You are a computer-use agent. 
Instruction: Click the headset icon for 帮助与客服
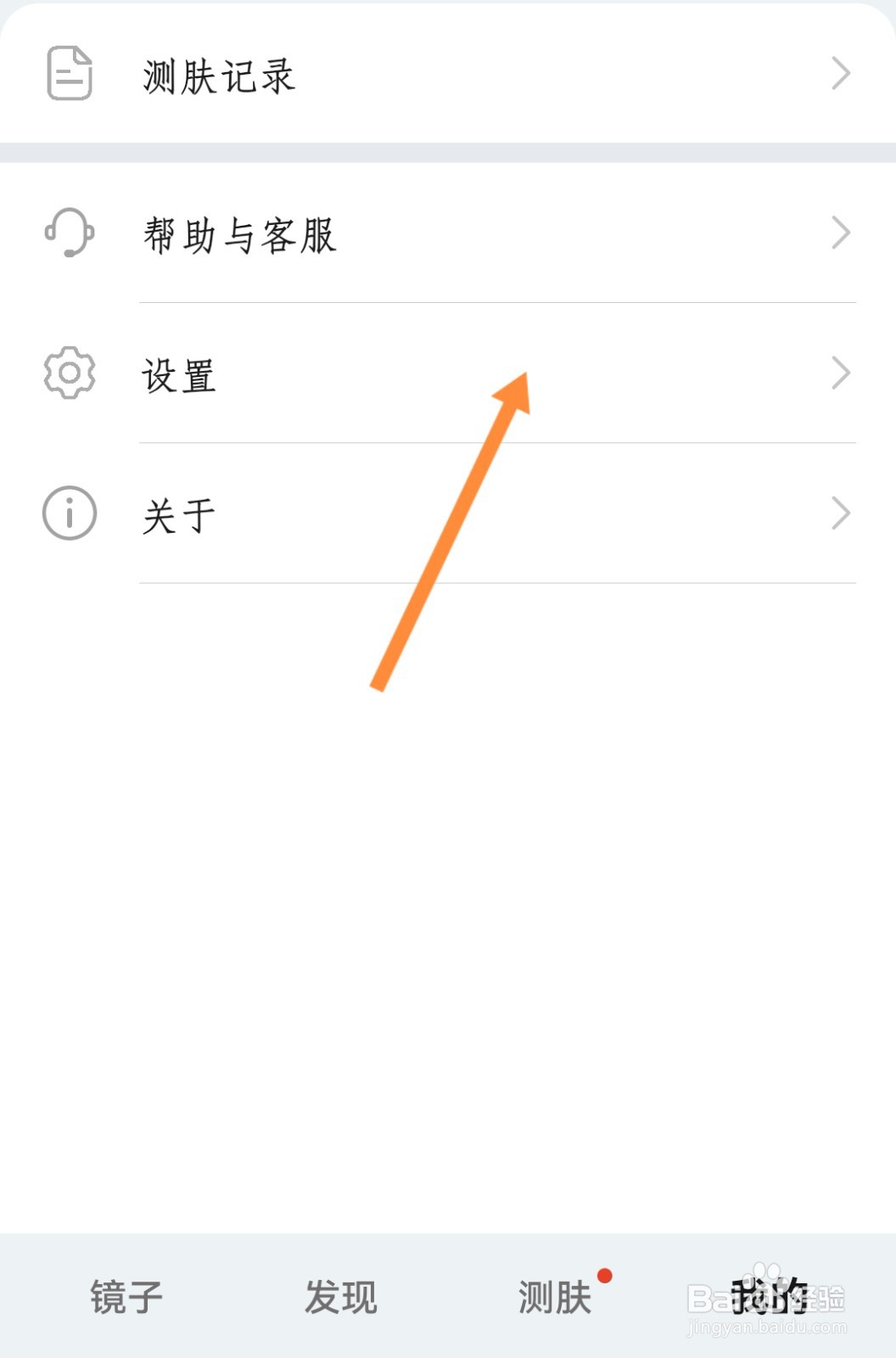[68, 232]
